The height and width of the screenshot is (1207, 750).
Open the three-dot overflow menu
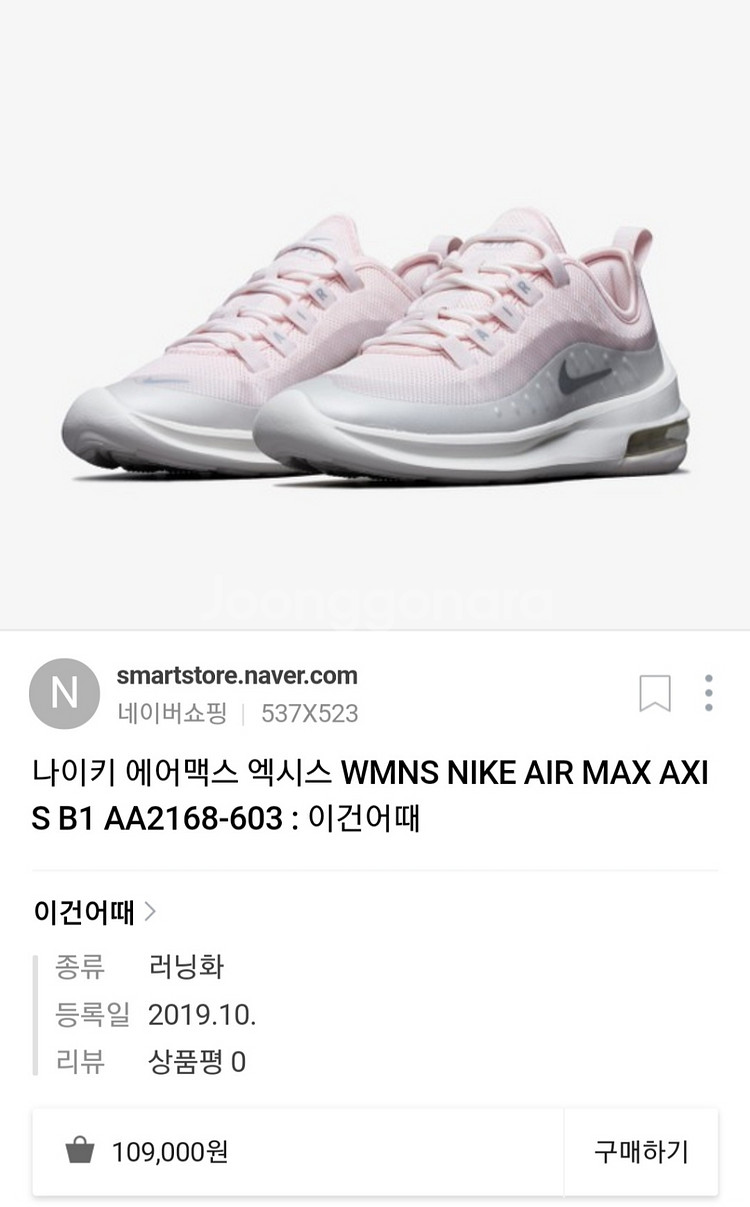pos(708,693)
